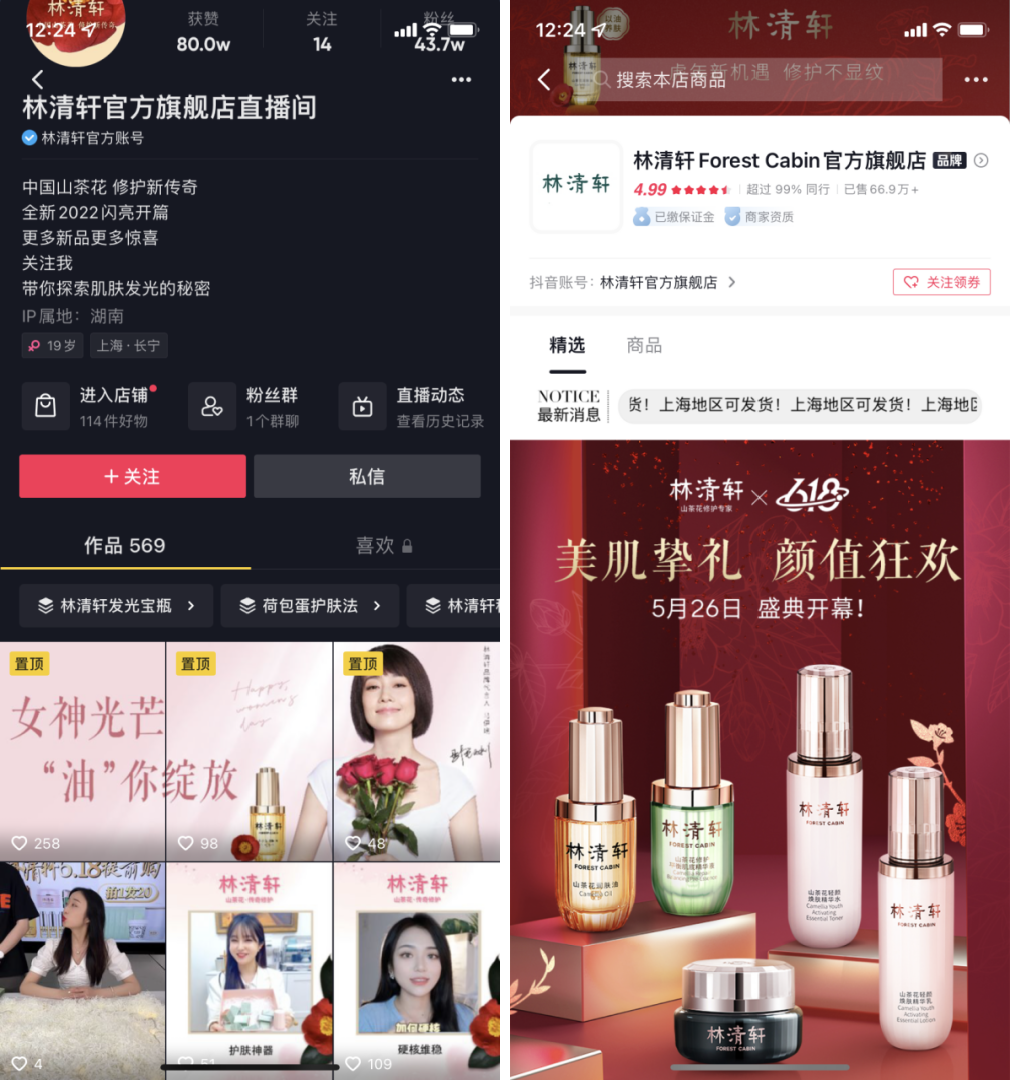Open the 粉丝群 fan group

click(x=251, y=407)
